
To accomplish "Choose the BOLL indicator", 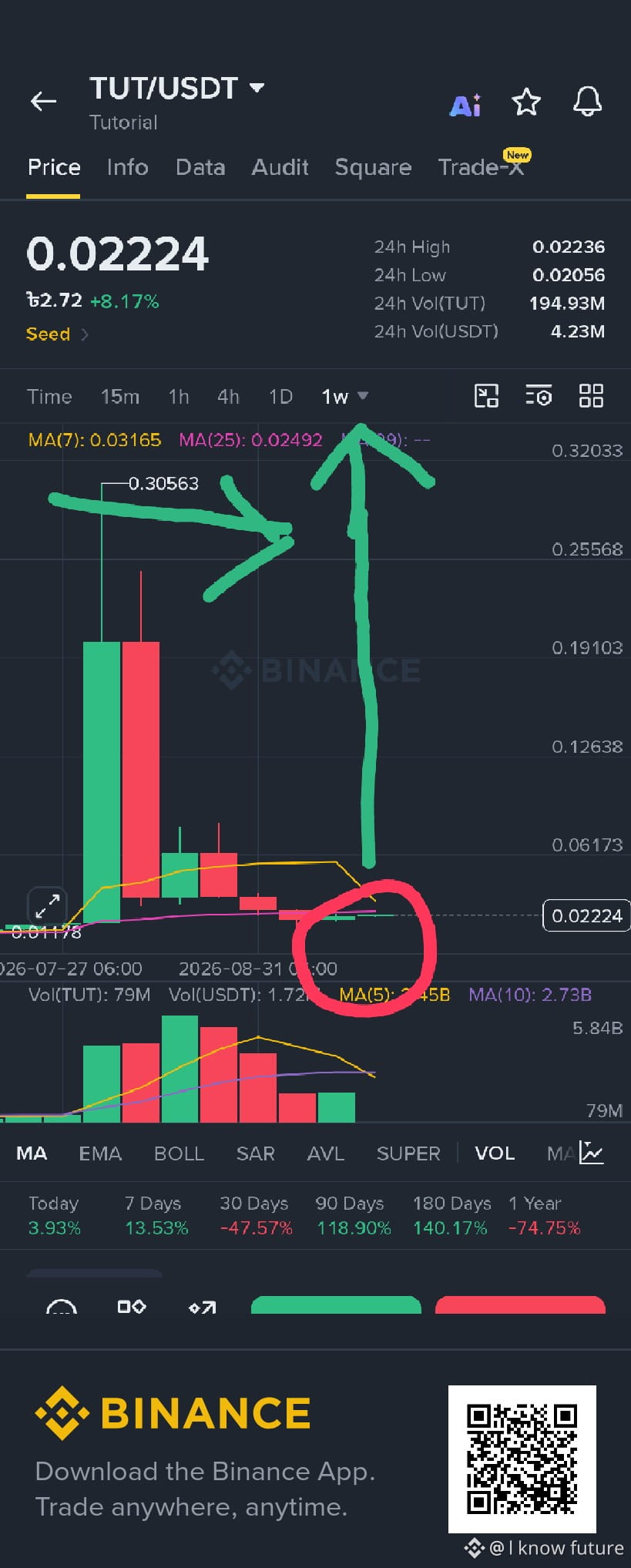I will coord(179,1153).
